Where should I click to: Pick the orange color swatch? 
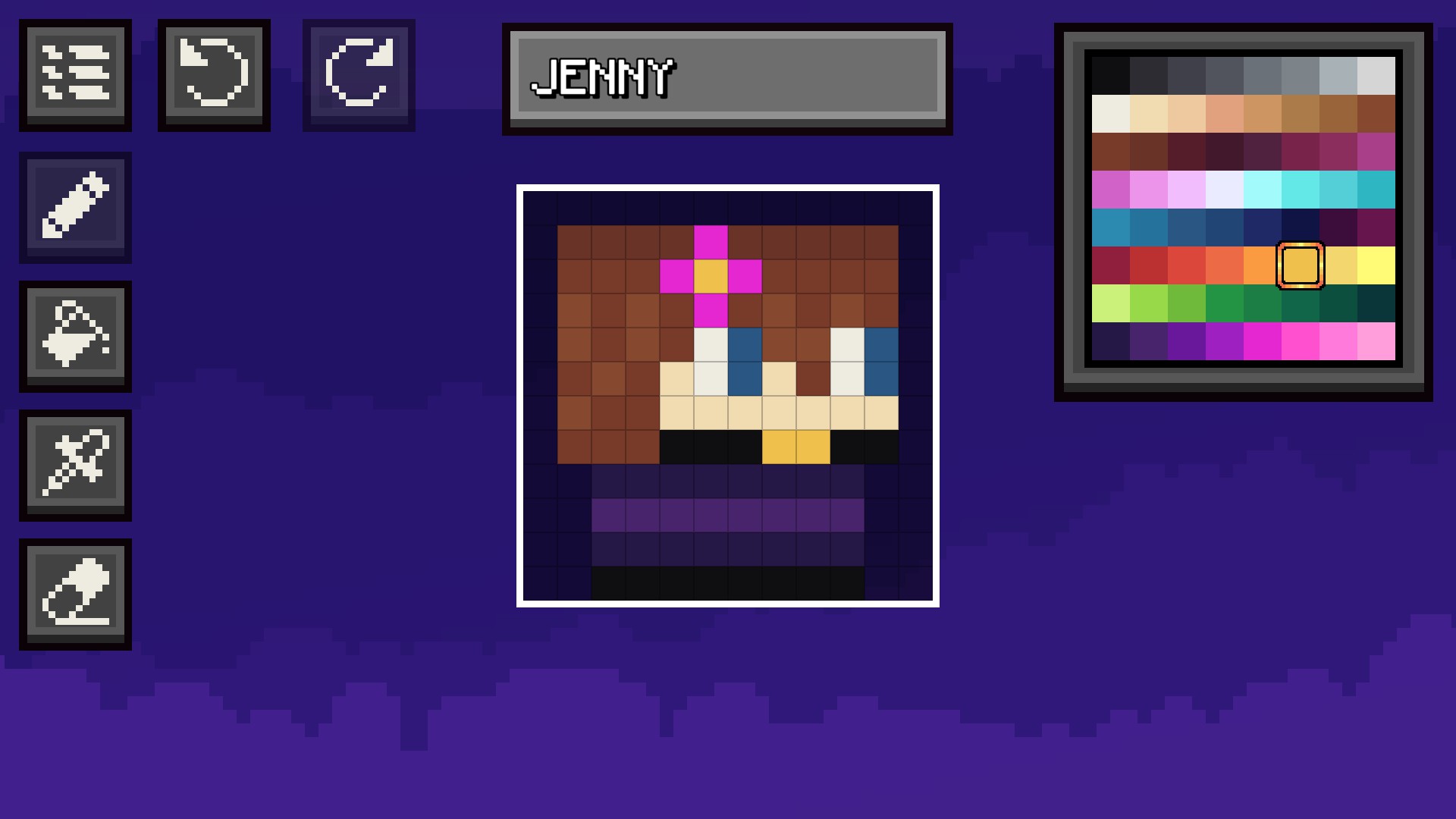tap(1262, 265)
